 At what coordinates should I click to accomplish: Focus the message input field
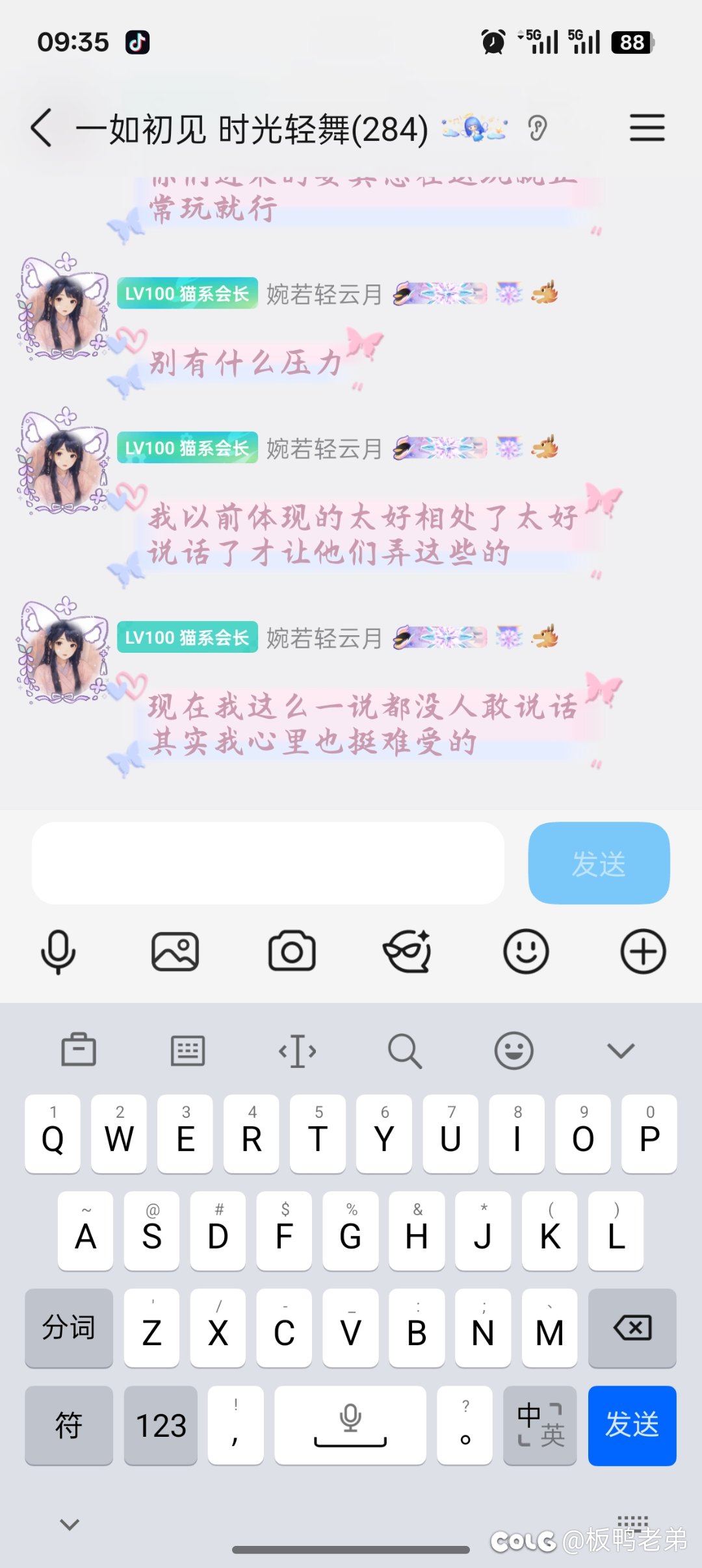click(x=268, y=863)
